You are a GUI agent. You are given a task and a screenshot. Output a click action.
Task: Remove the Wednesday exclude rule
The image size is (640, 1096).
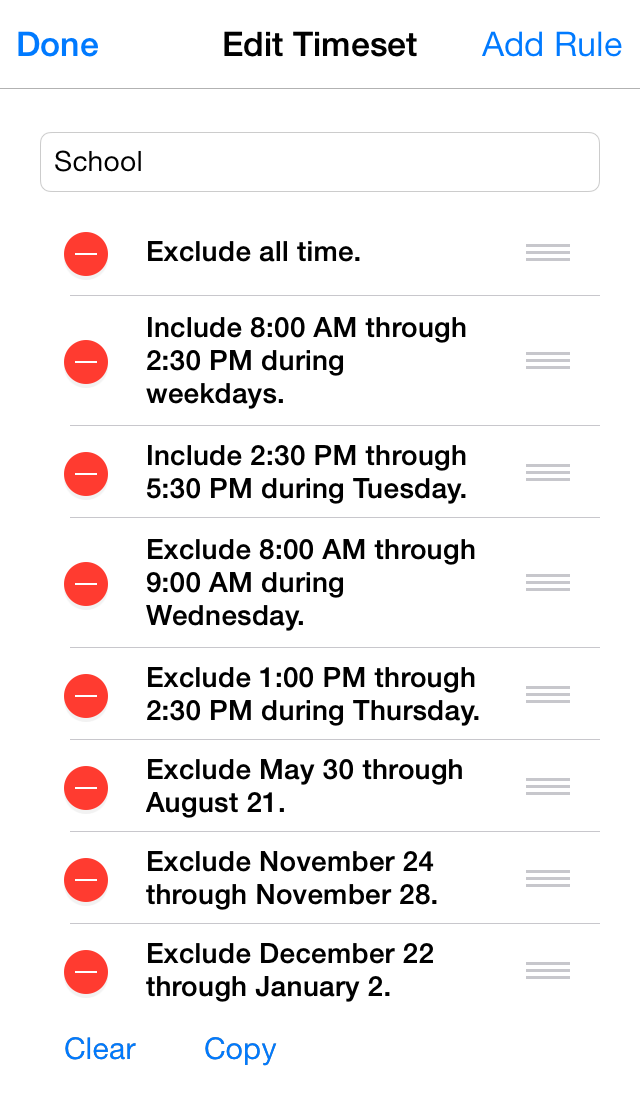click(x=86, y=583)
